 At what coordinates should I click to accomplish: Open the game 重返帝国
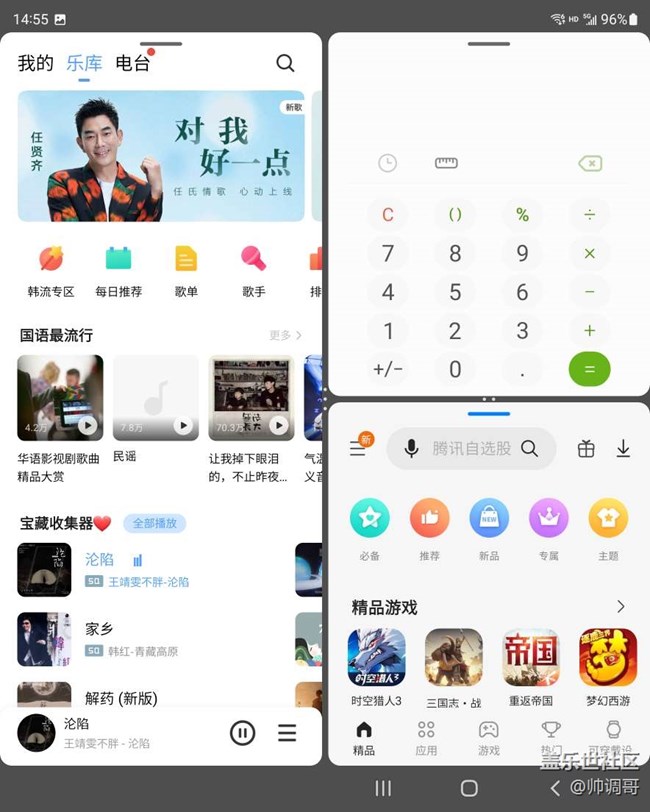click(x=530, y=665)
